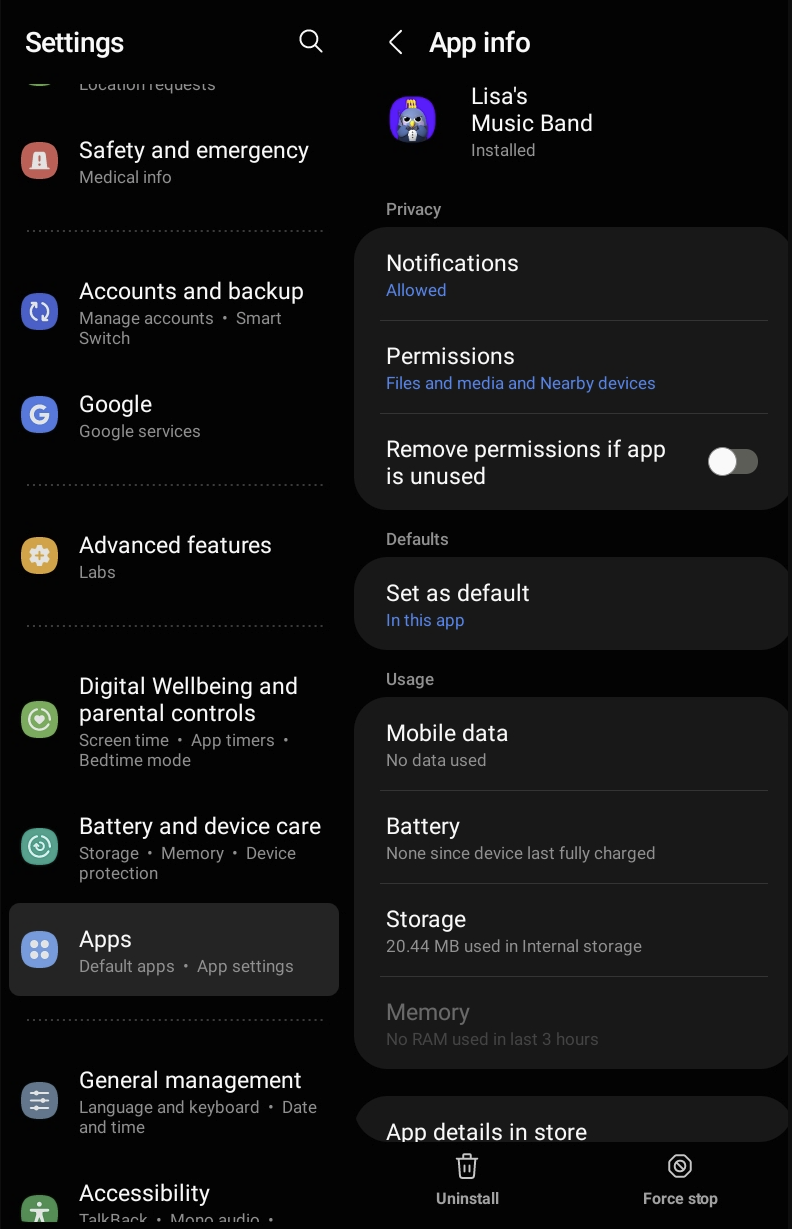Tap the Safety and emergency icon
The height and width of the screenshot is (1229, 792).
(39, 160)
